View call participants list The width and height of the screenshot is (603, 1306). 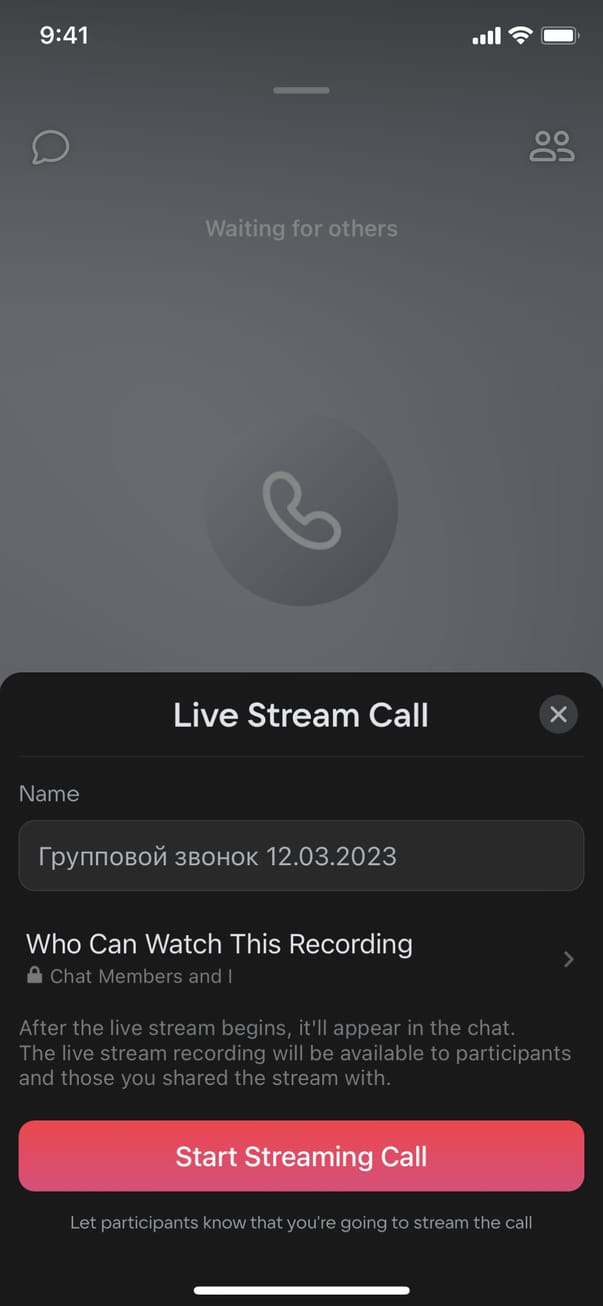[x=551, y=147]
